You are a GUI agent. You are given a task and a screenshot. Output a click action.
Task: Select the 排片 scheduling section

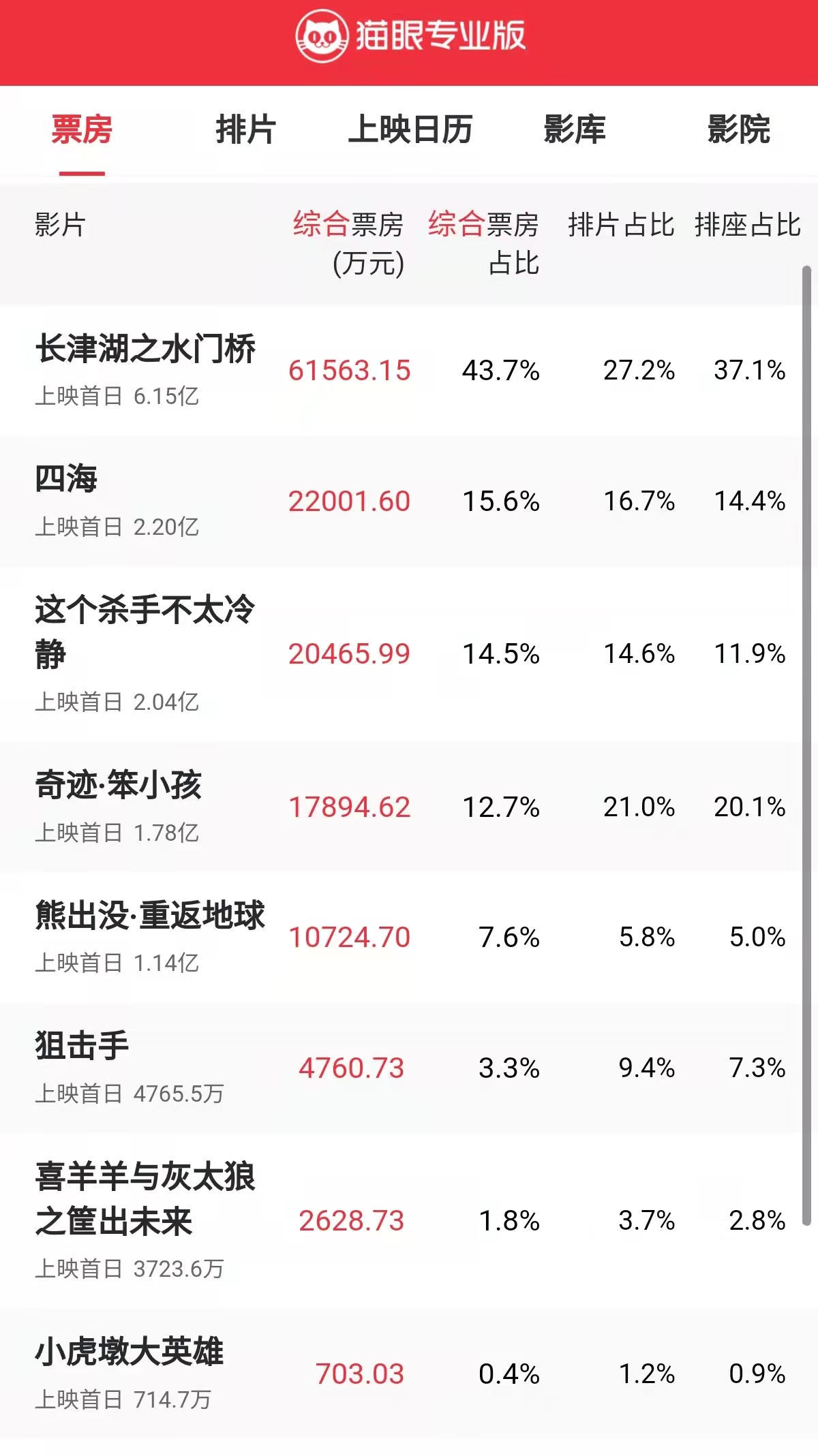tap(245, 133)
